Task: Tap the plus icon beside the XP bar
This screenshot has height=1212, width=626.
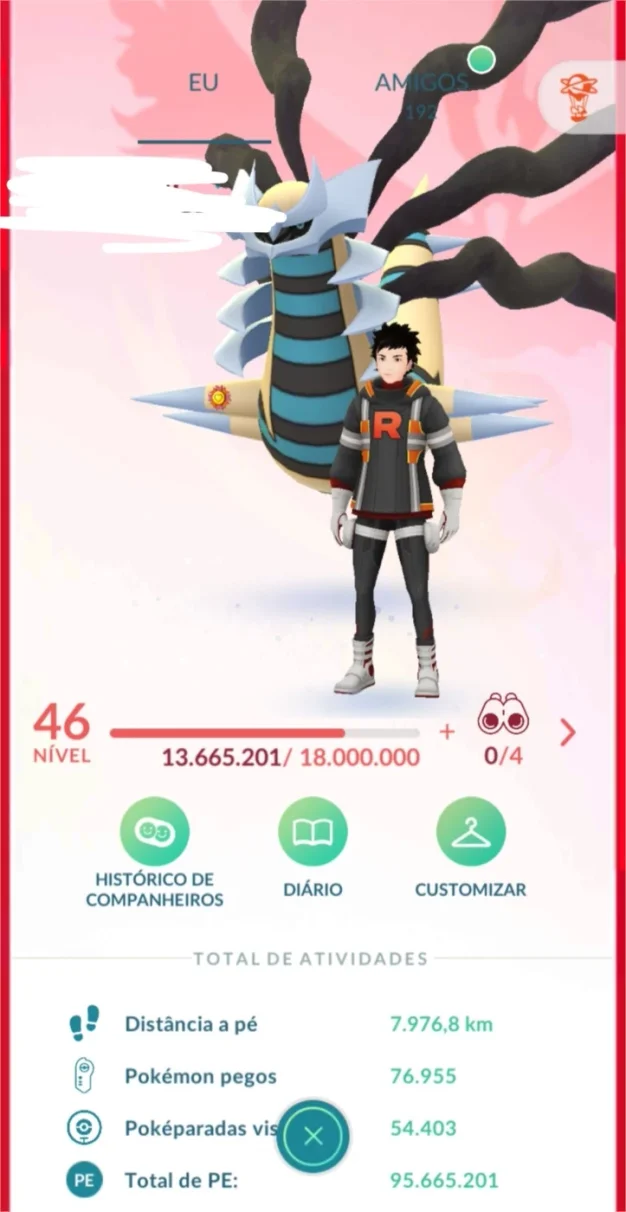Action: tap(447, 732)
